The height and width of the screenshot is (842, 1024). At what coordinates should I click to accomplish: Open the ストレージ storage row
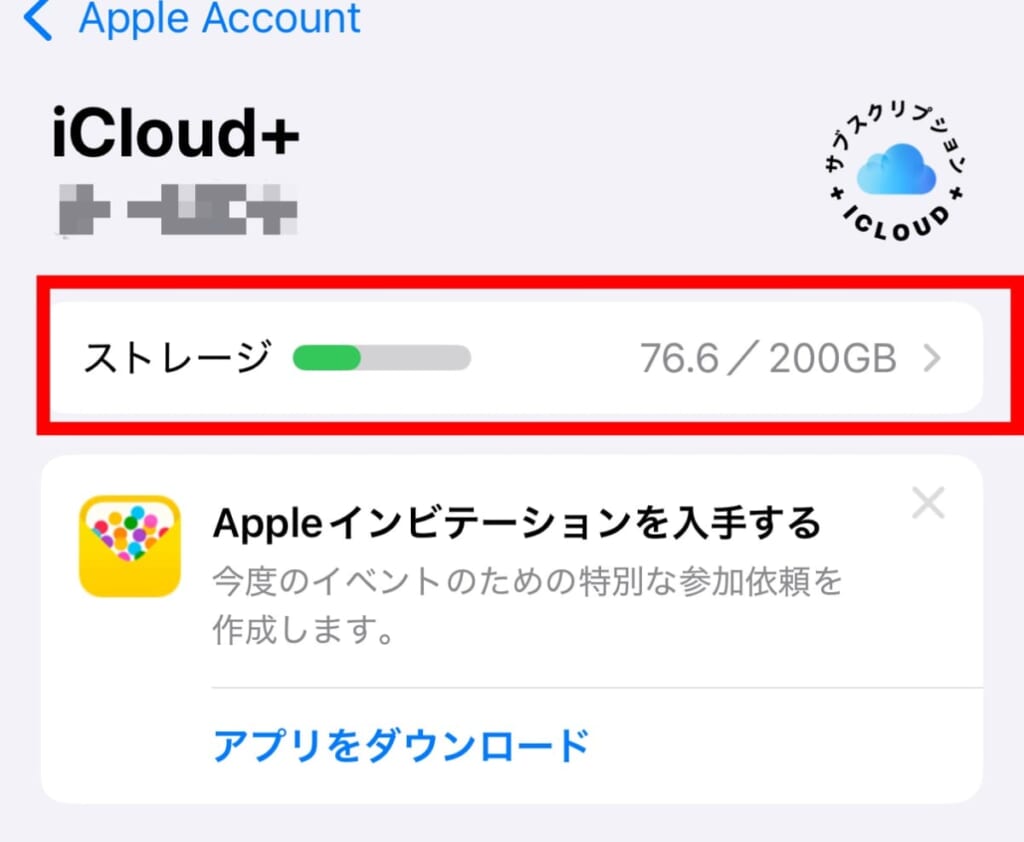(x=514, y=358)
